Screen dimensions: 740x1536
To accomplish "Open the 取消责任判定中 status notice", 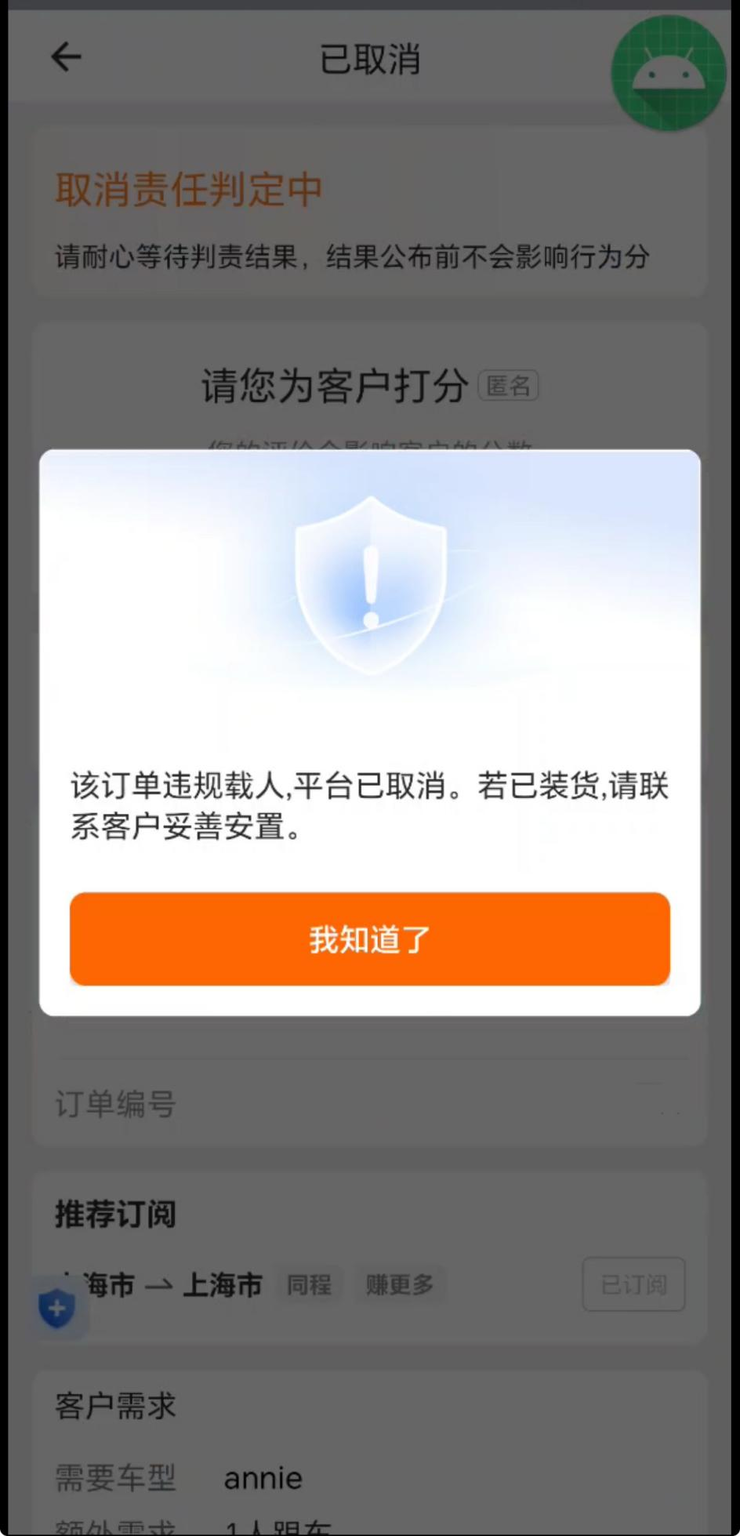I will (x=186, y=190).
